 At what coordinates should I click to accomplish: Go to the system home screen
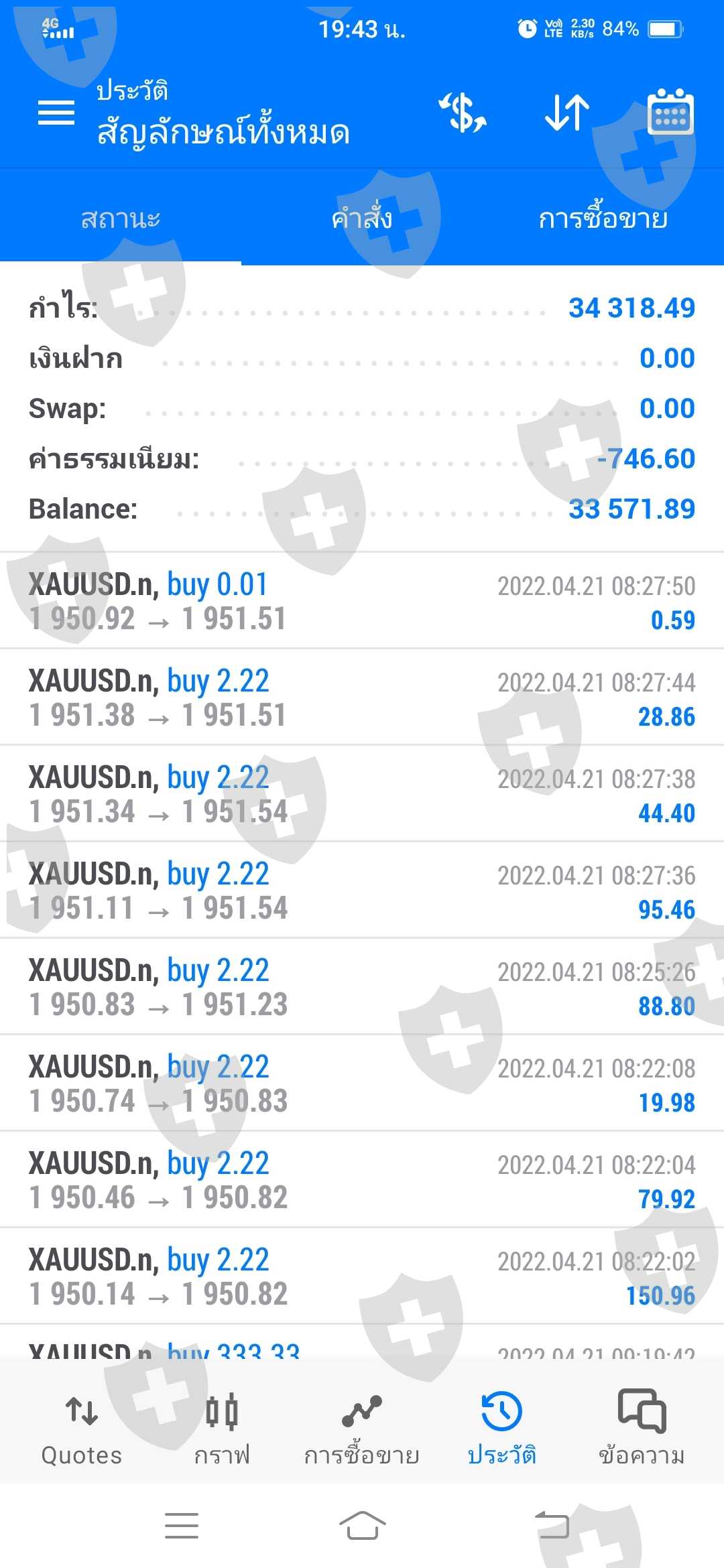[362, 1526]
